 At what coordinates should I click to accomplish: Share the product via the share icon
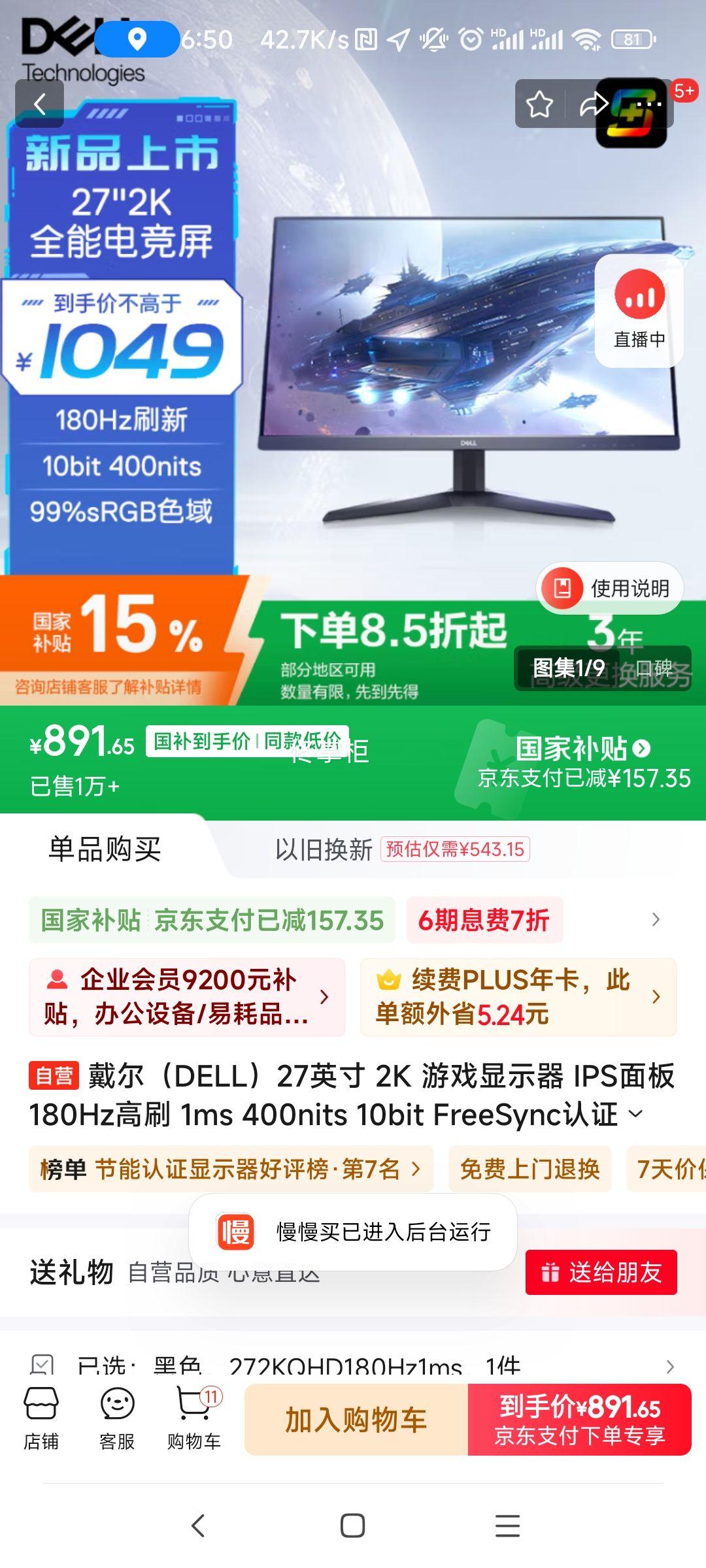[x=594, y=103]
